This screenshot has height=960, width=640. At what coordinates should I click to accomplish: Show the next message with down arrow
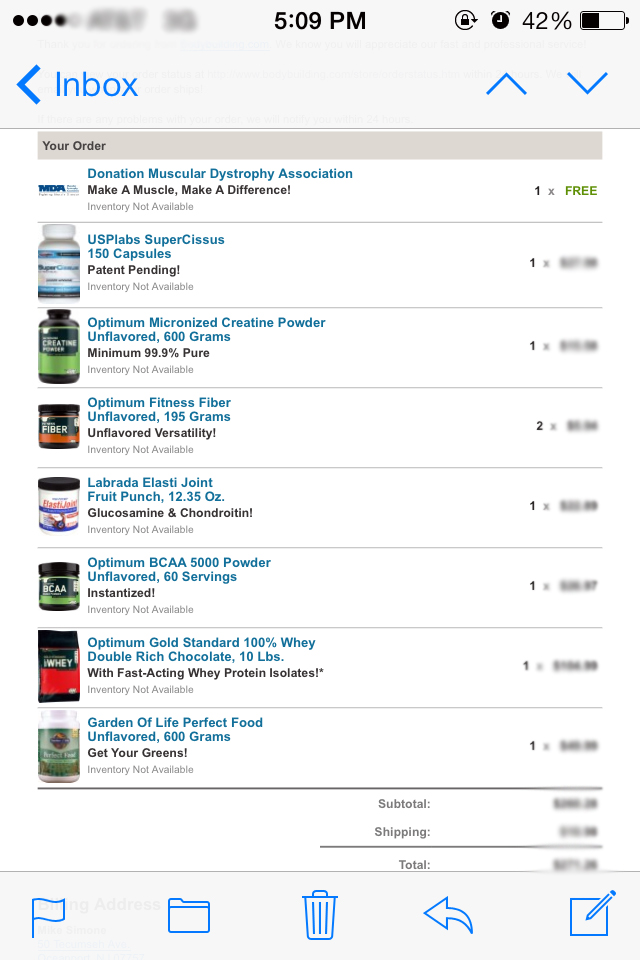tap(587, 84)
